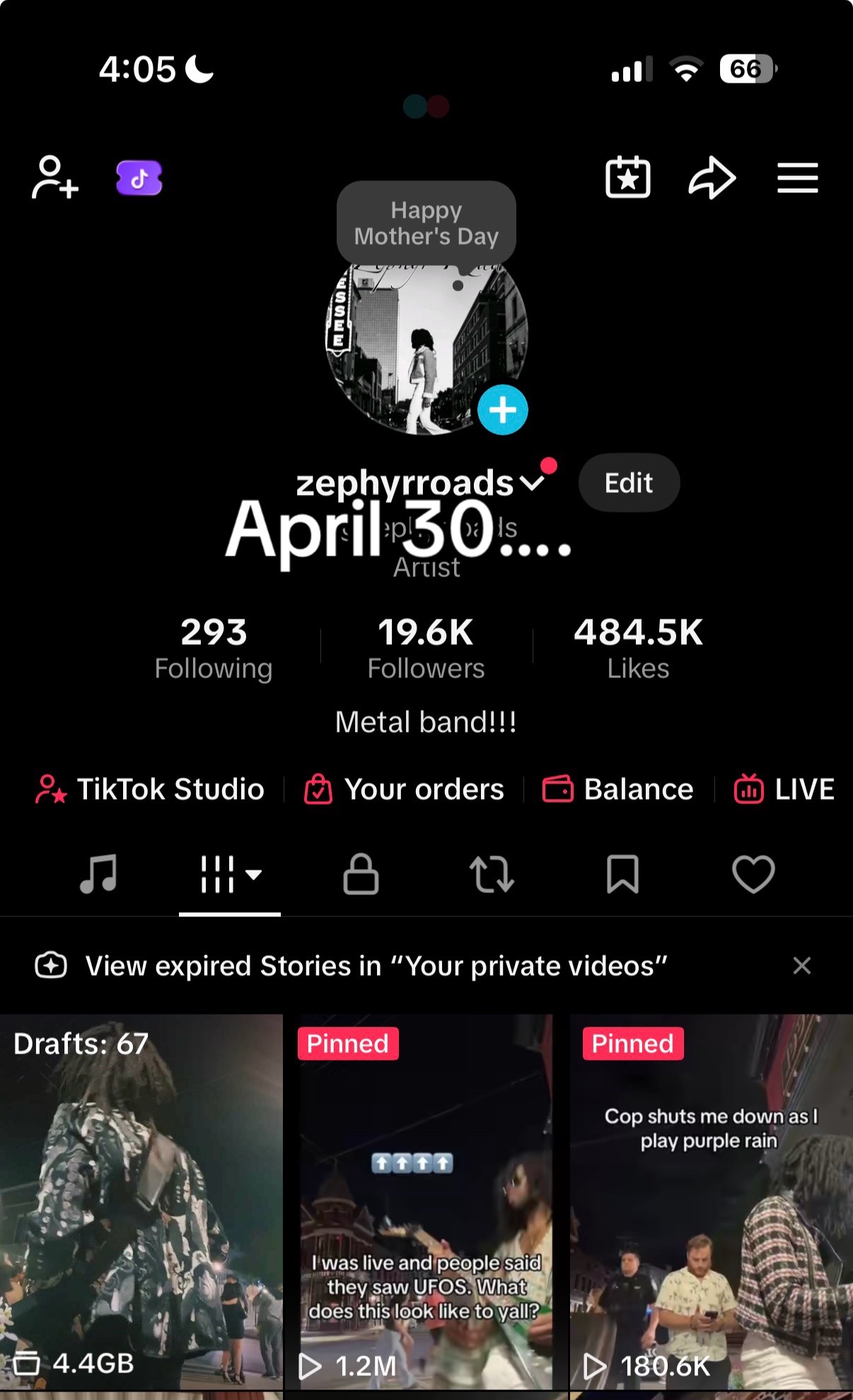Open Your orders
This screenshot has width=853, height=1400.
404,789
